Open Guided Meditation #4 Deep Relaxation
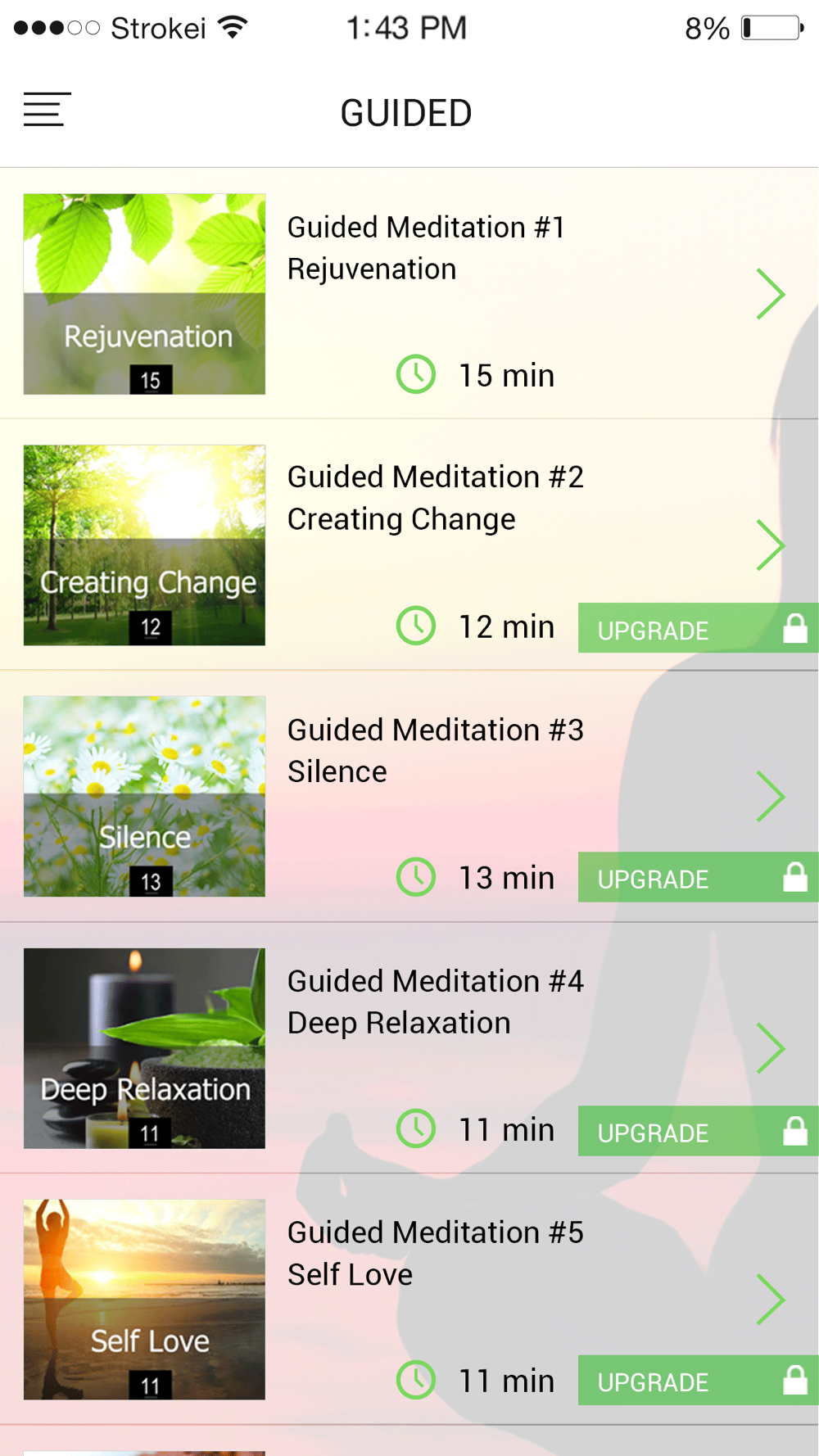 click(409, 1048)
